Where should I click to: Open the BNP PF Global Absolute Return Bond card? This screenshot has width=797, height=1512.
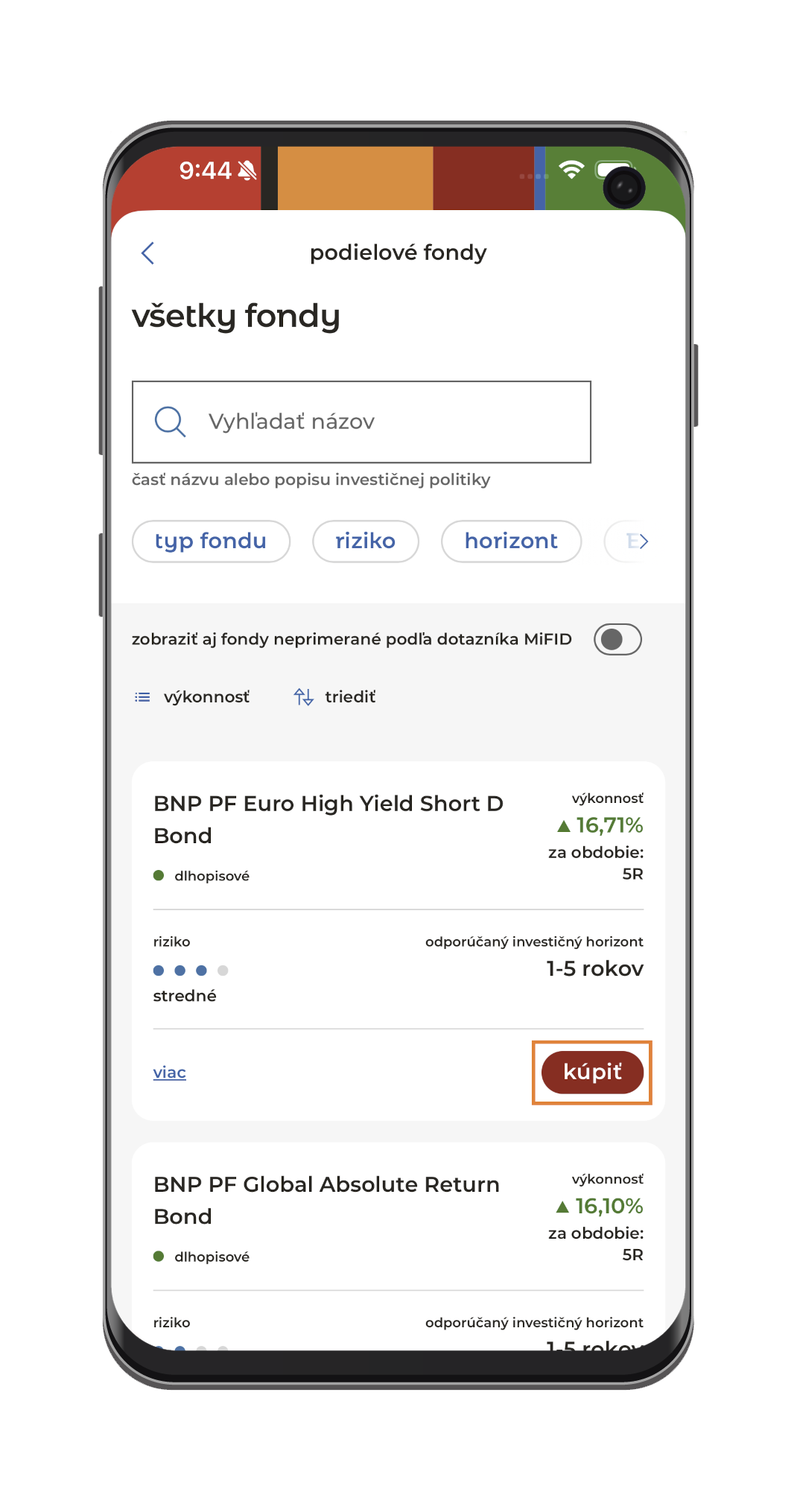[x=398, y=1245]
